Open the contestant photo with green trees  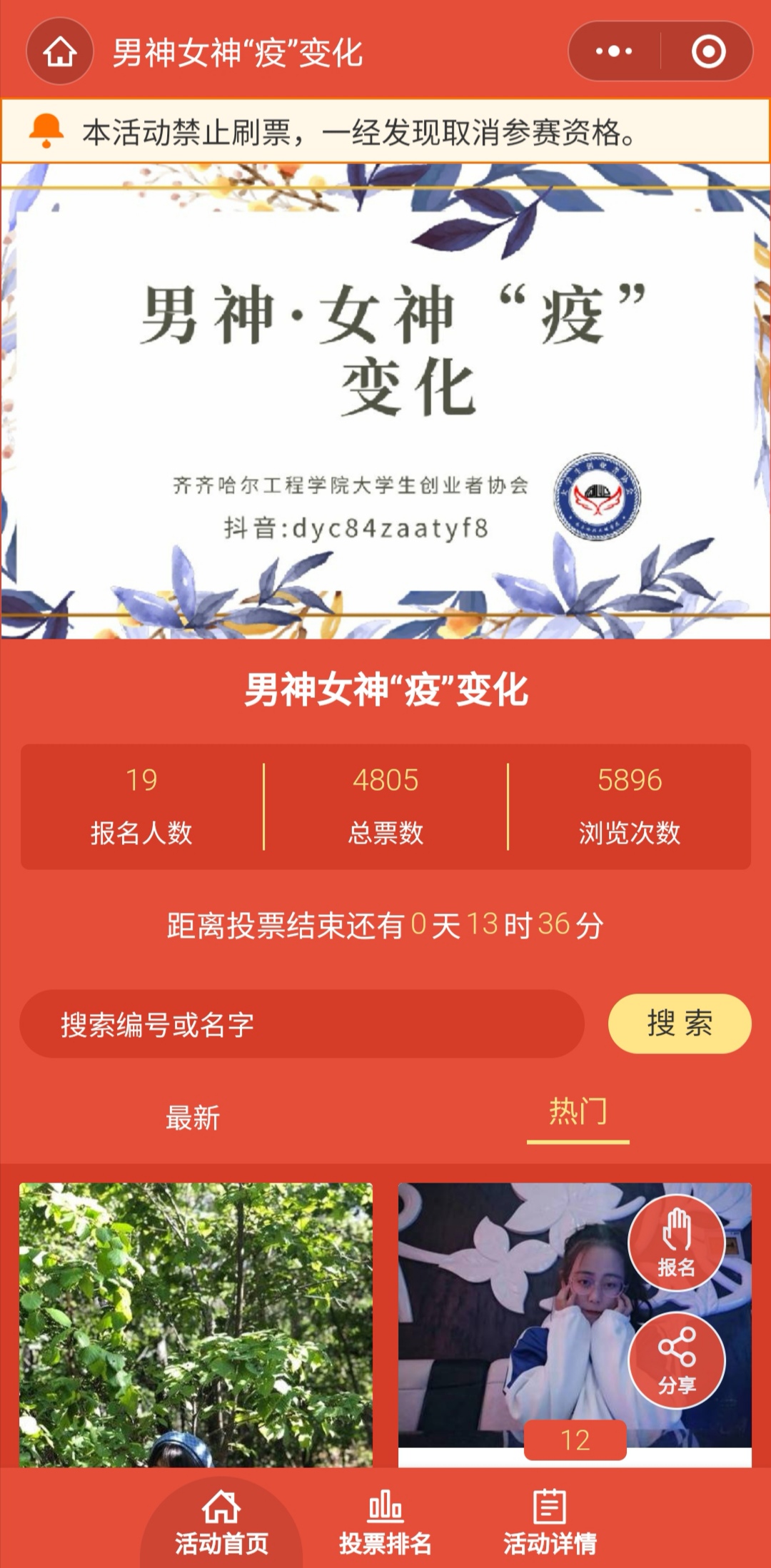point(196,1324)
